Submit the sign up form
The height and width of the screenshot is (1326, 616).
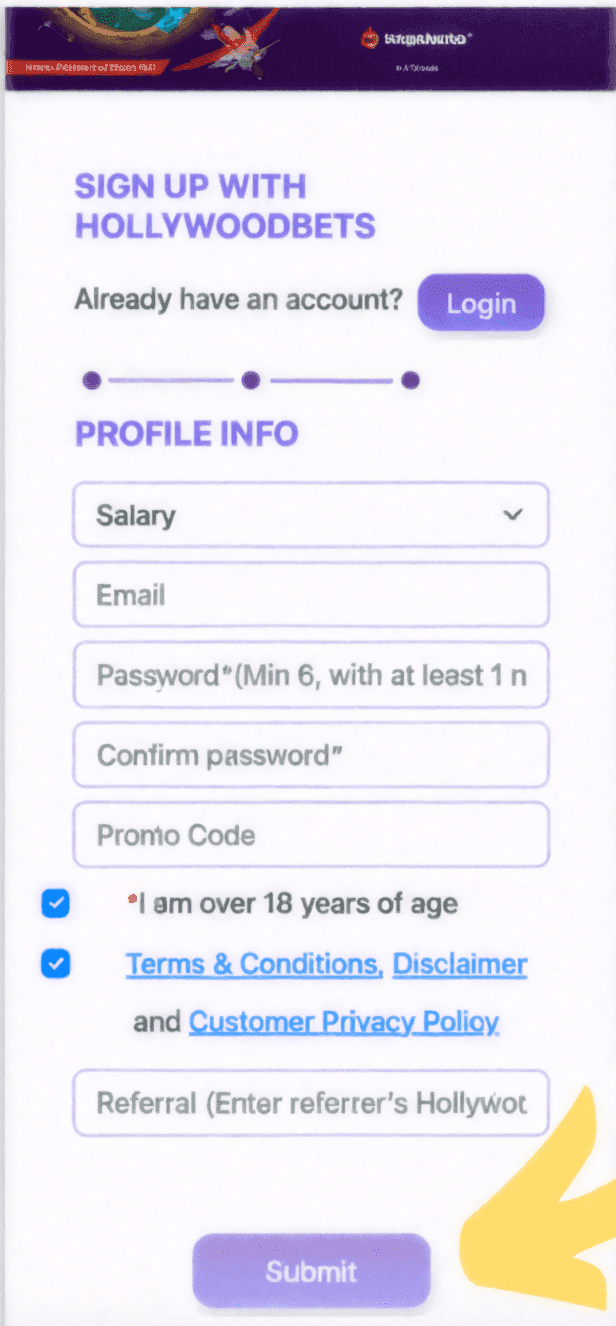pos(311,1271)
